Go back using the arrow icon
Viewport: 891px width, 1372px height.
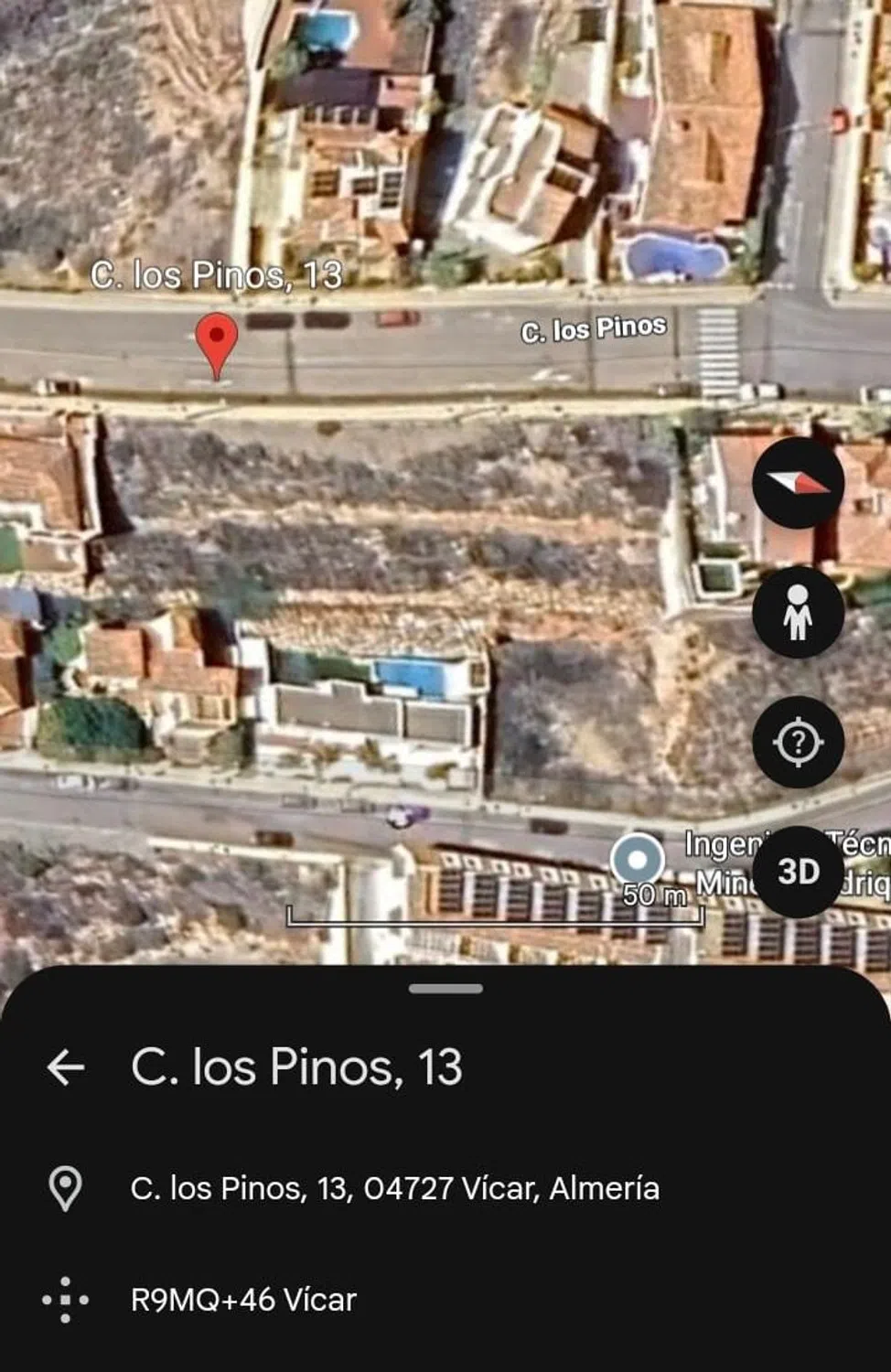[66, 1067]
